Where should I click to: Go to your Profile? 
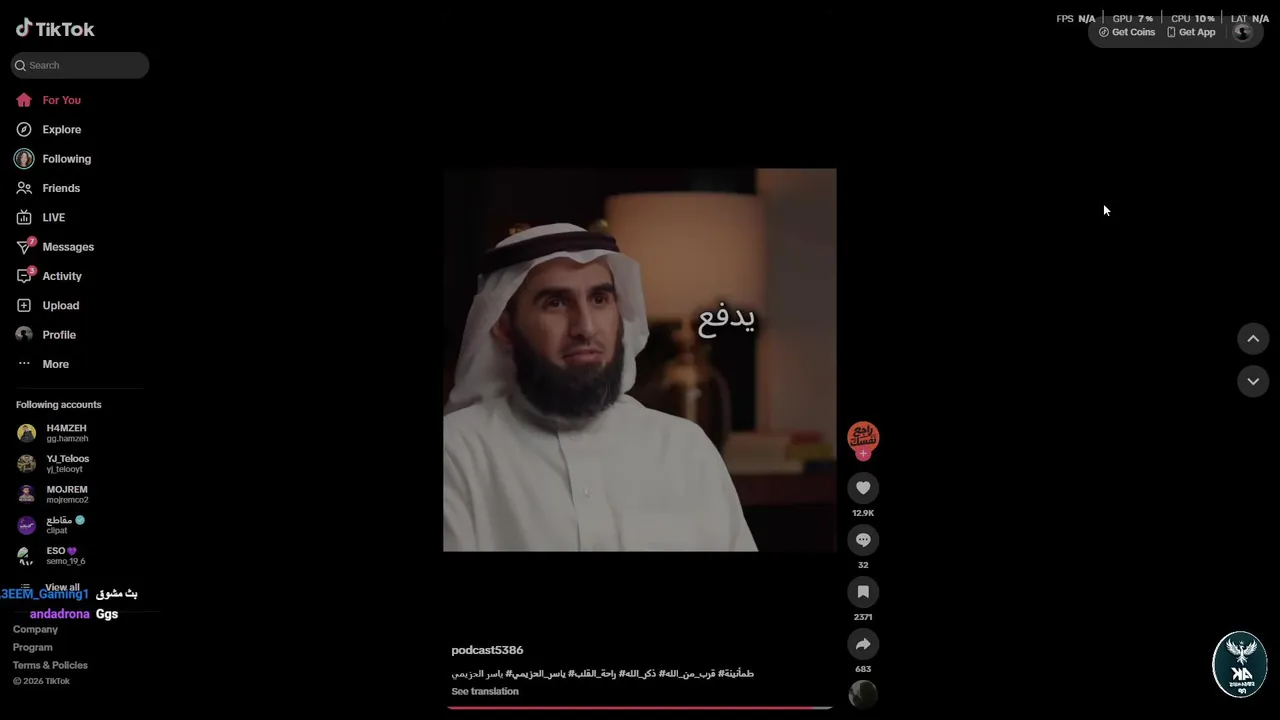pos(58,335)
